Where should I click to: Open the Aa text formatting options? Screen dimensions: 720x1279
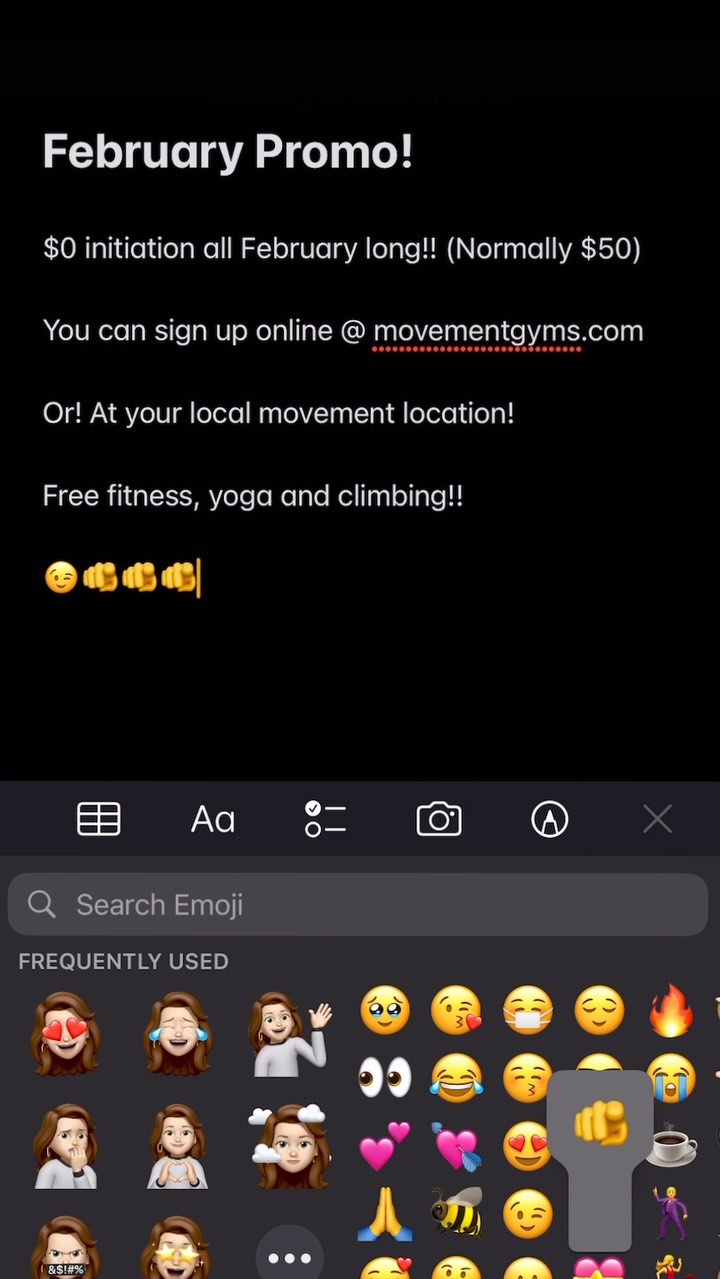(x=212, y=819)
